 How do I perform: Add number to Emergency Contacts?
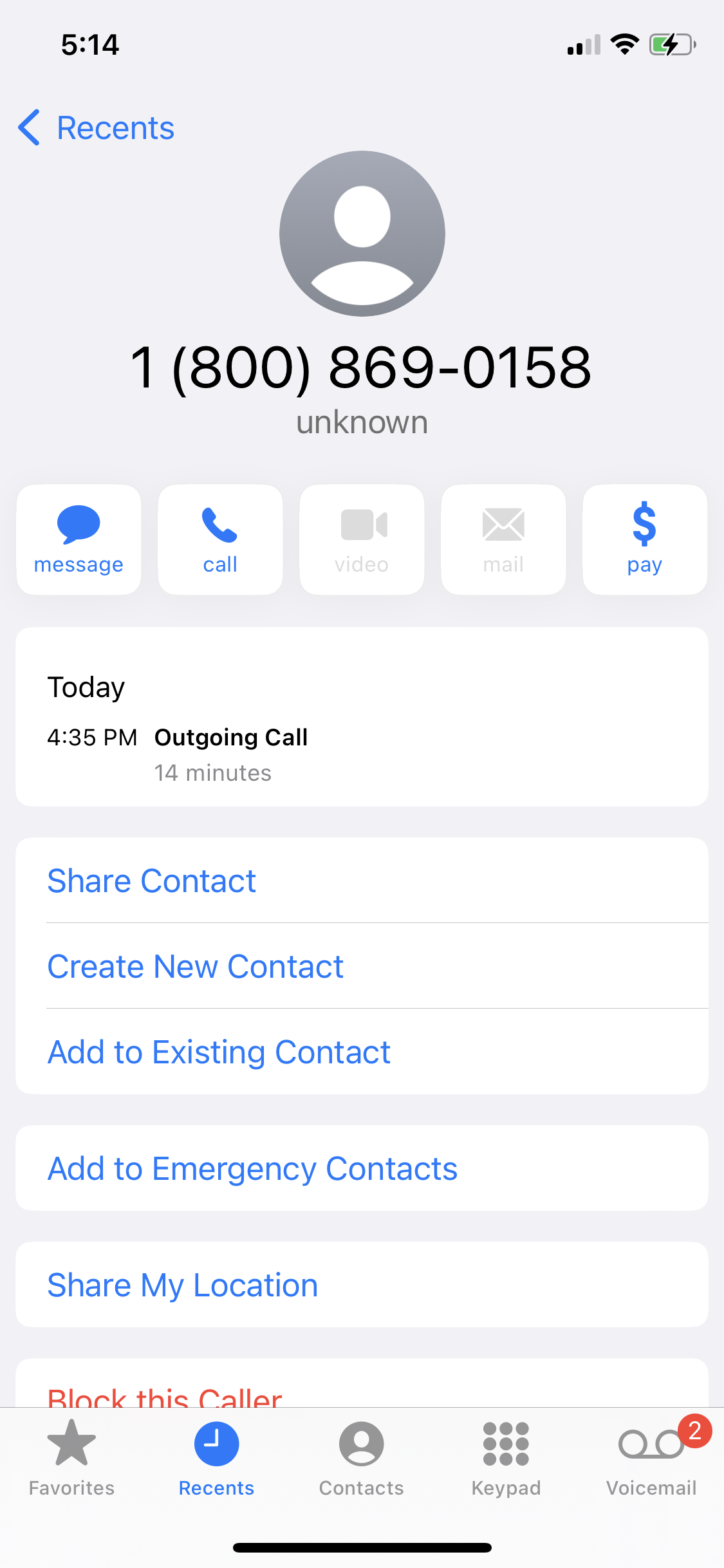coord(252,1168)
